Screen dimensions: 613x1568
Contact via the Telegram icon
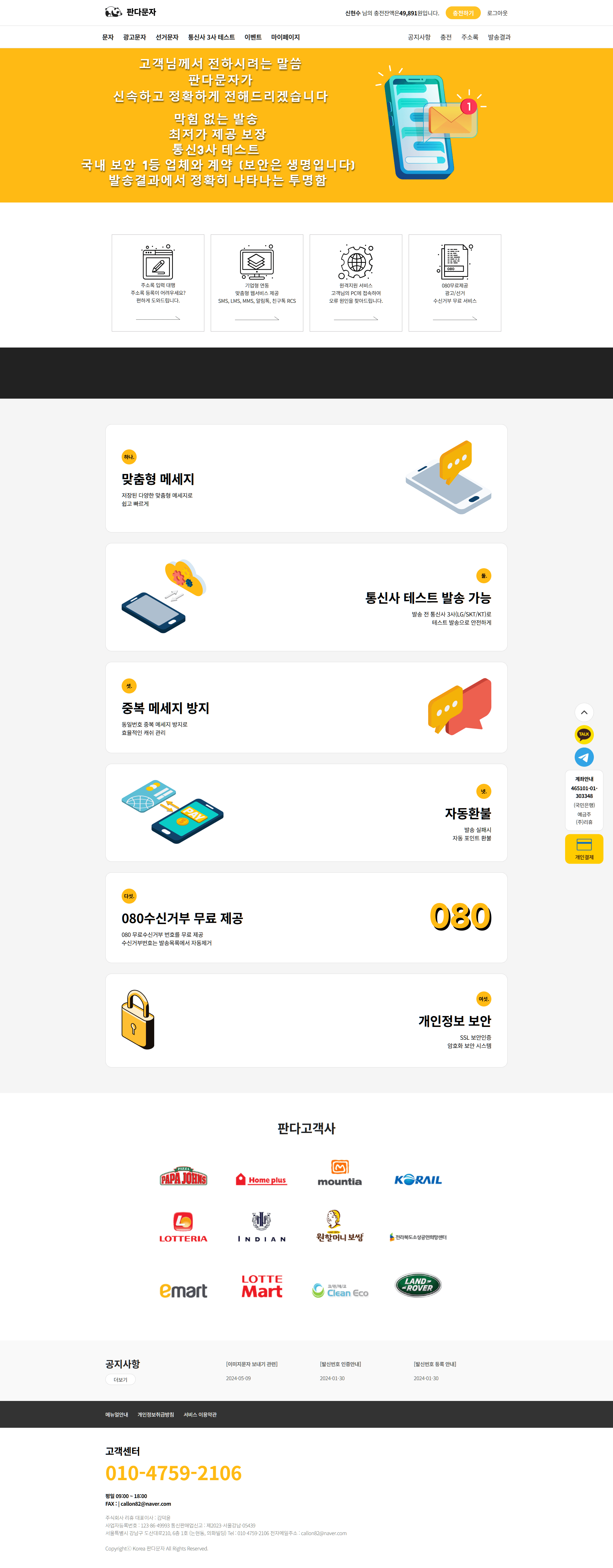[x=584, y=757]
